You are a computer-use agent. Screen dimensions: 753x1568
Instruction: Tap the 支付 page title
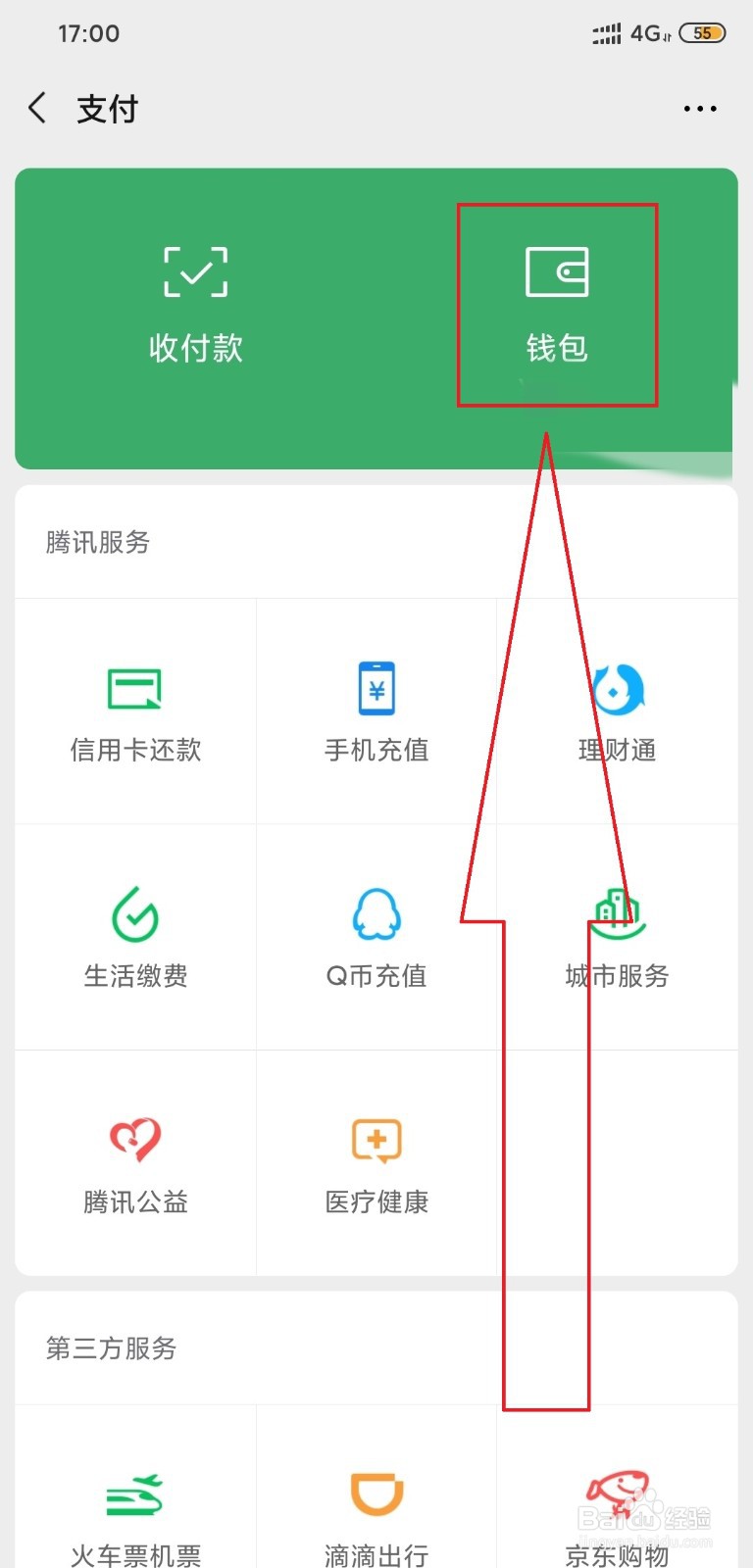[108, 108]
